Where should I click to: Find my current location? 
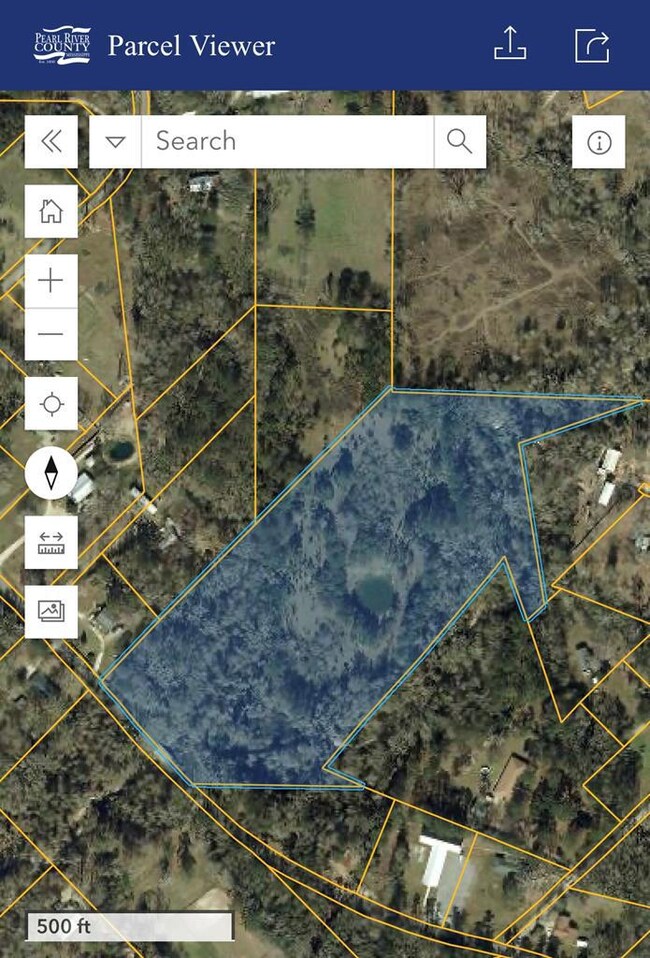[x=51, y=404]
